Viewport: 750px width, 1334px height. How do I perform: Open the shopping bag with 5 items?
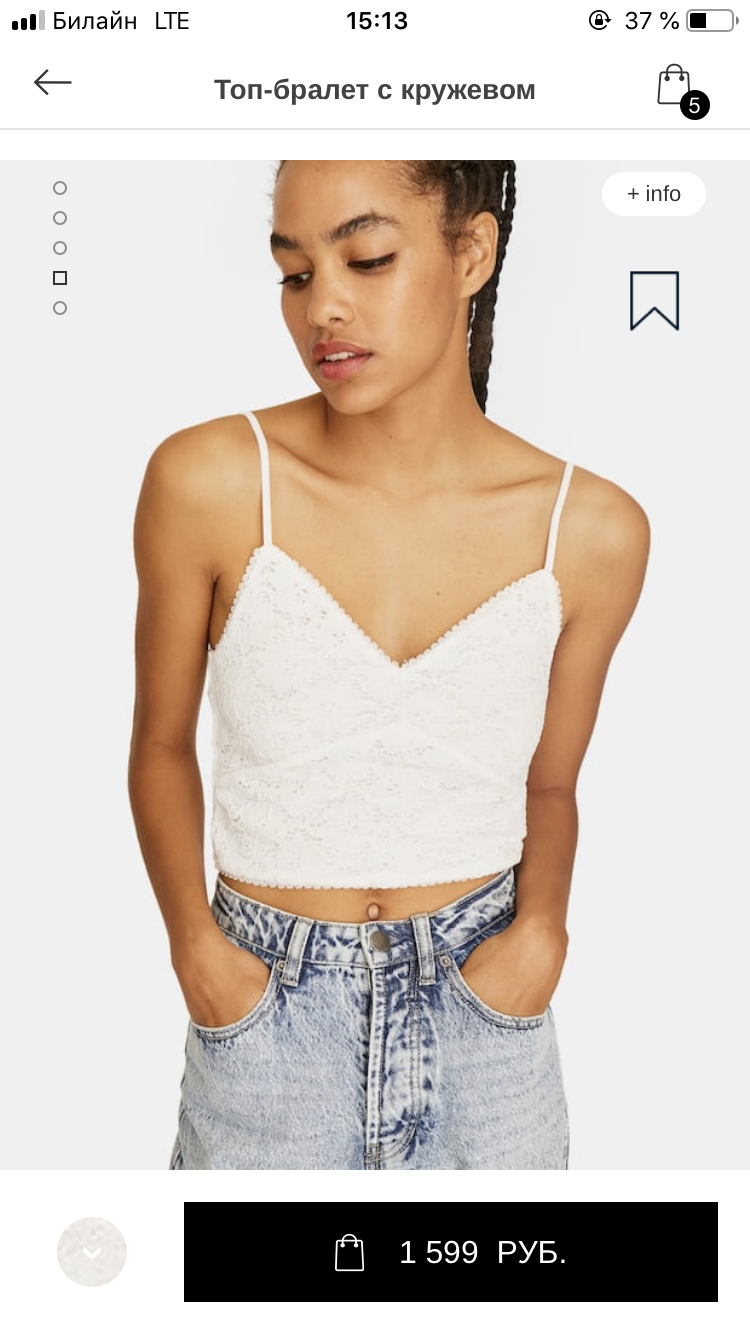(x=681, y=91)
